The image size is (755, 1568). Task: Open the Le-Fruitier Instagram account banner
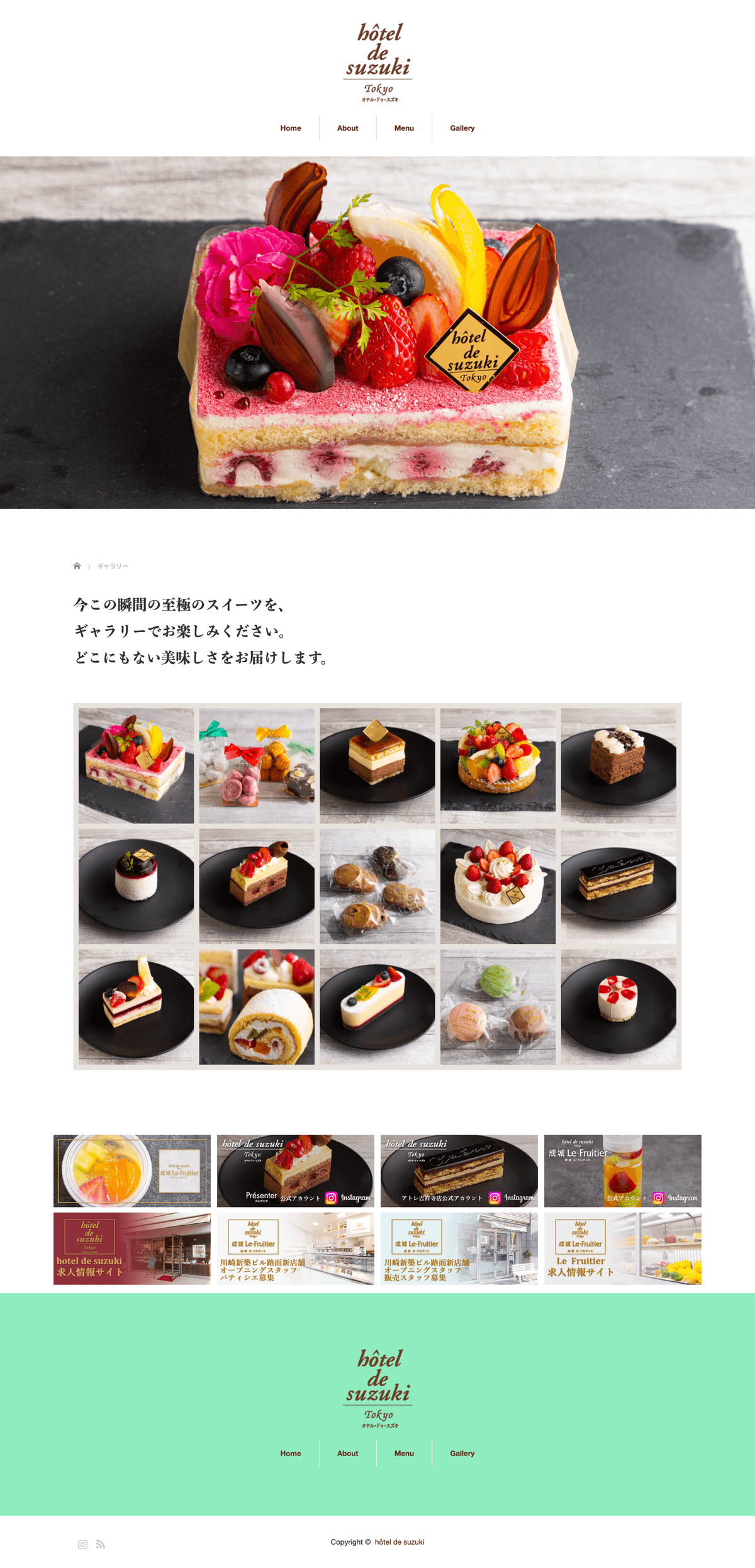[622, 1170]
